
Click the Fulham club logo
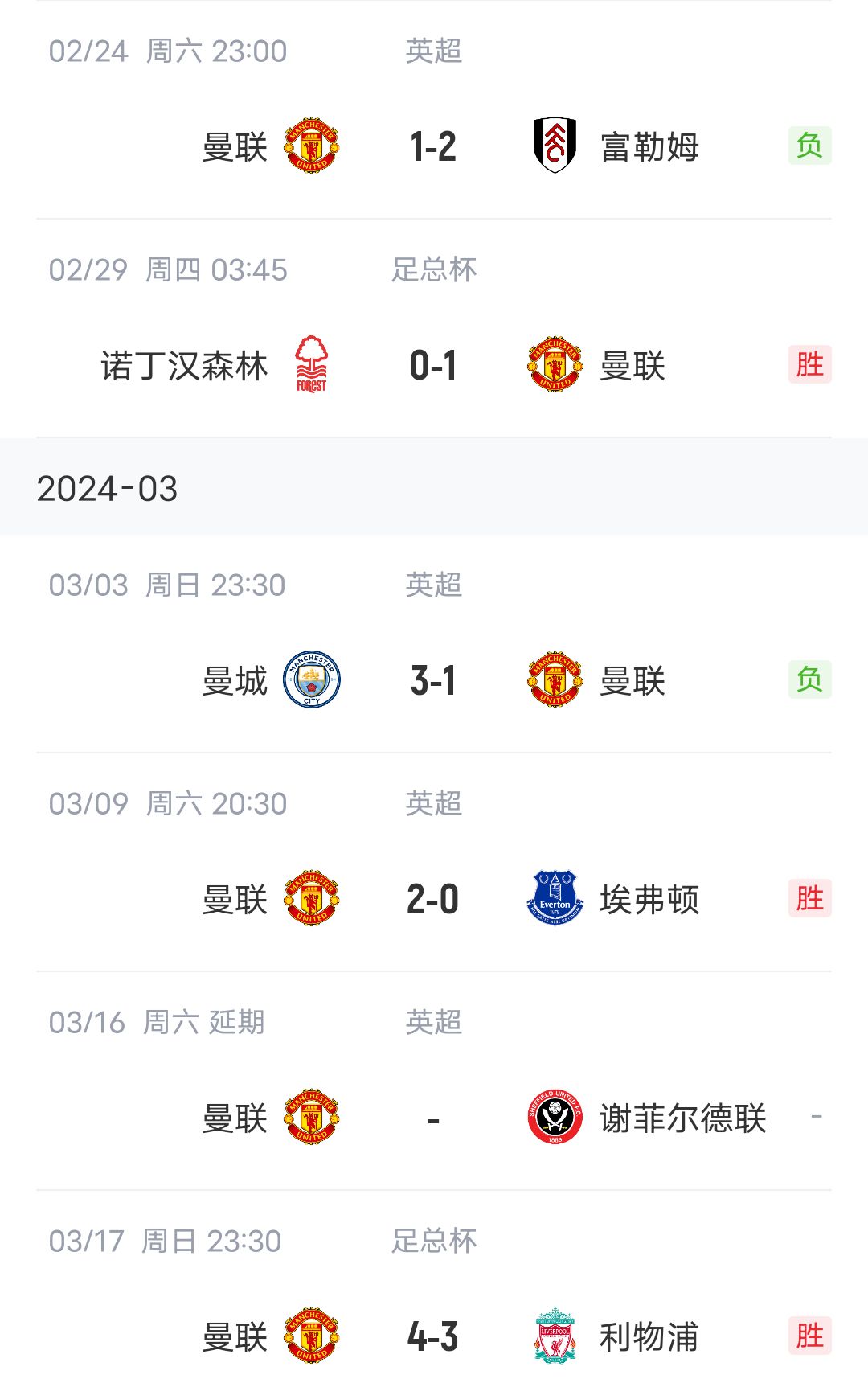(x=552, y=146)
